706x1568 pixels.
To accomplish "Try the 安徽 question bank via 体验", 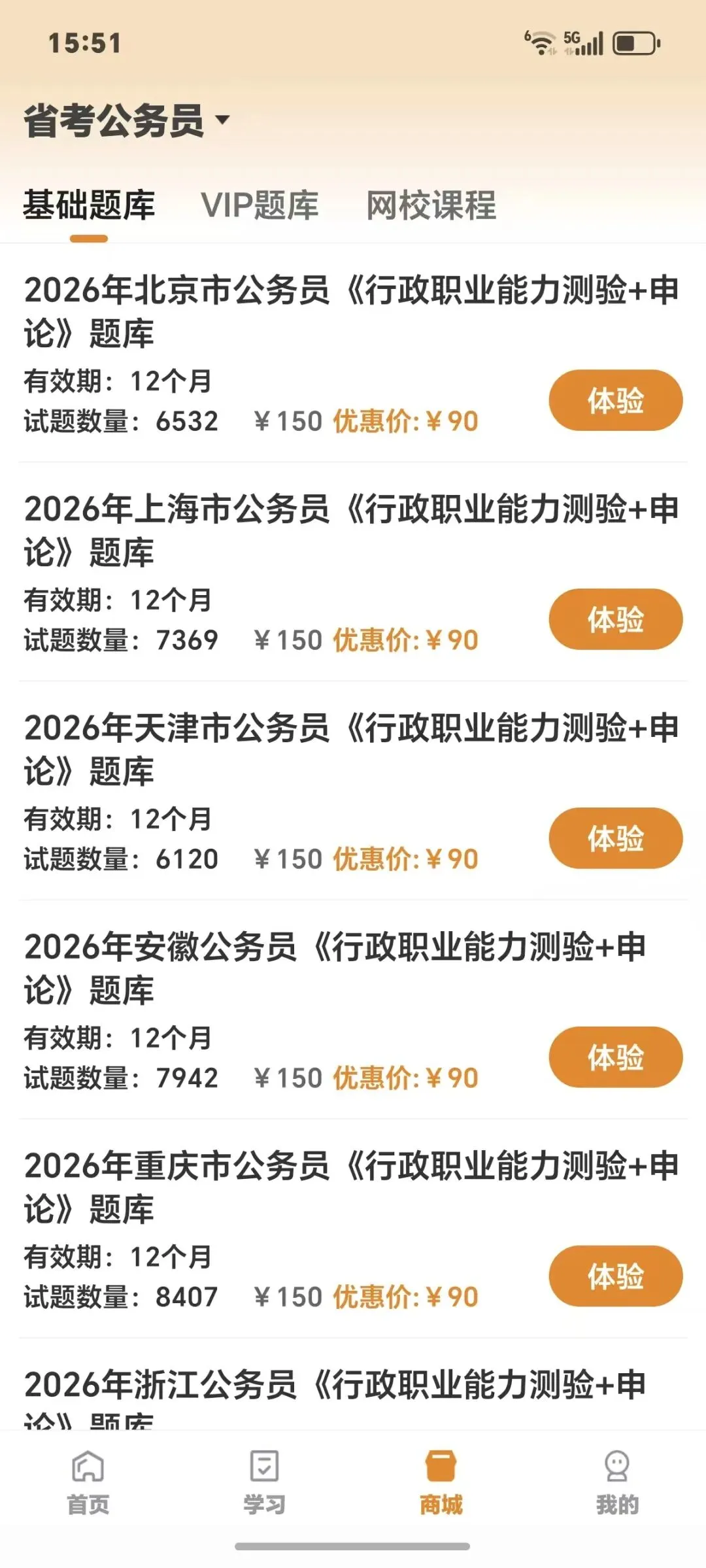I will click(615, 1057).
